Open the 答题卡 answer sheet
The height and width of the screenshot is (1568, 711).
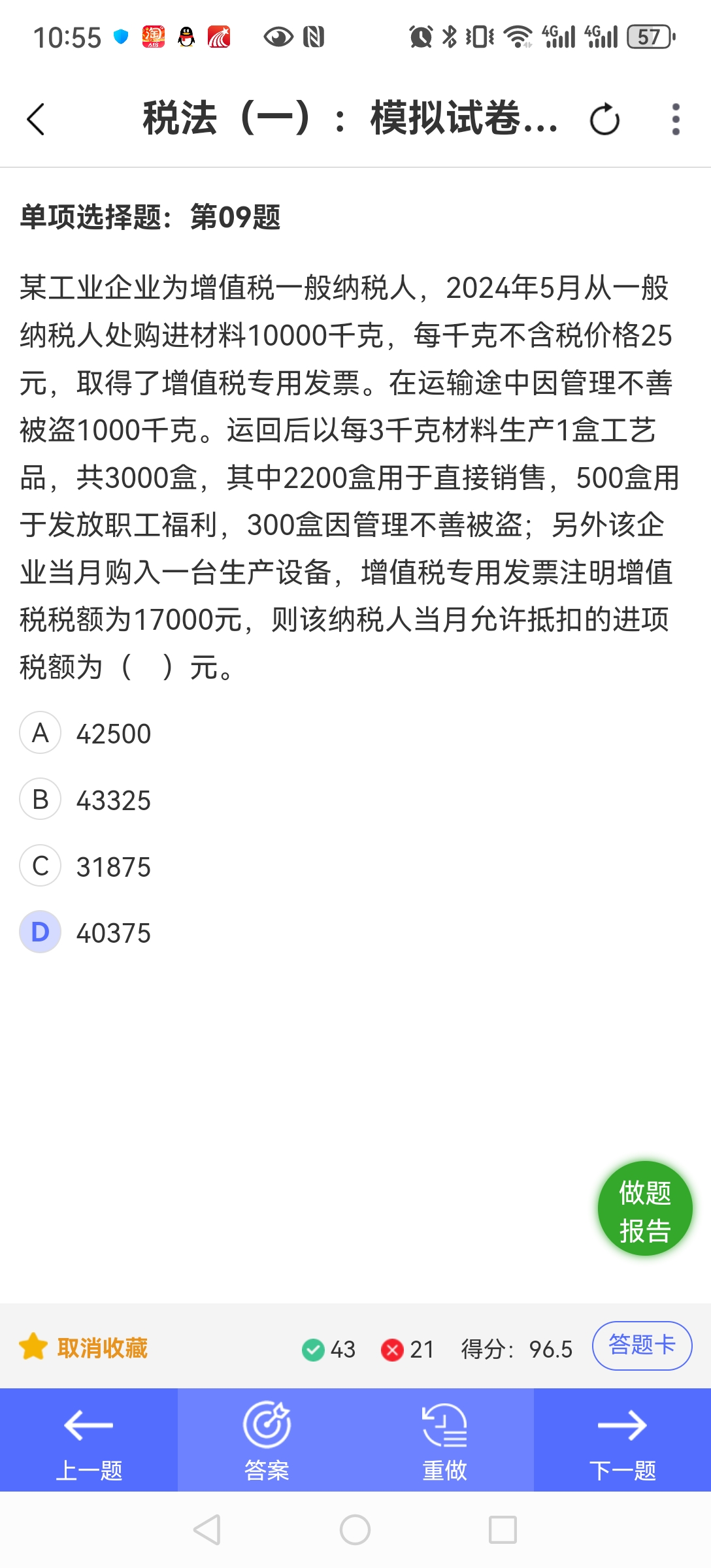click(x=642, y=1346)
